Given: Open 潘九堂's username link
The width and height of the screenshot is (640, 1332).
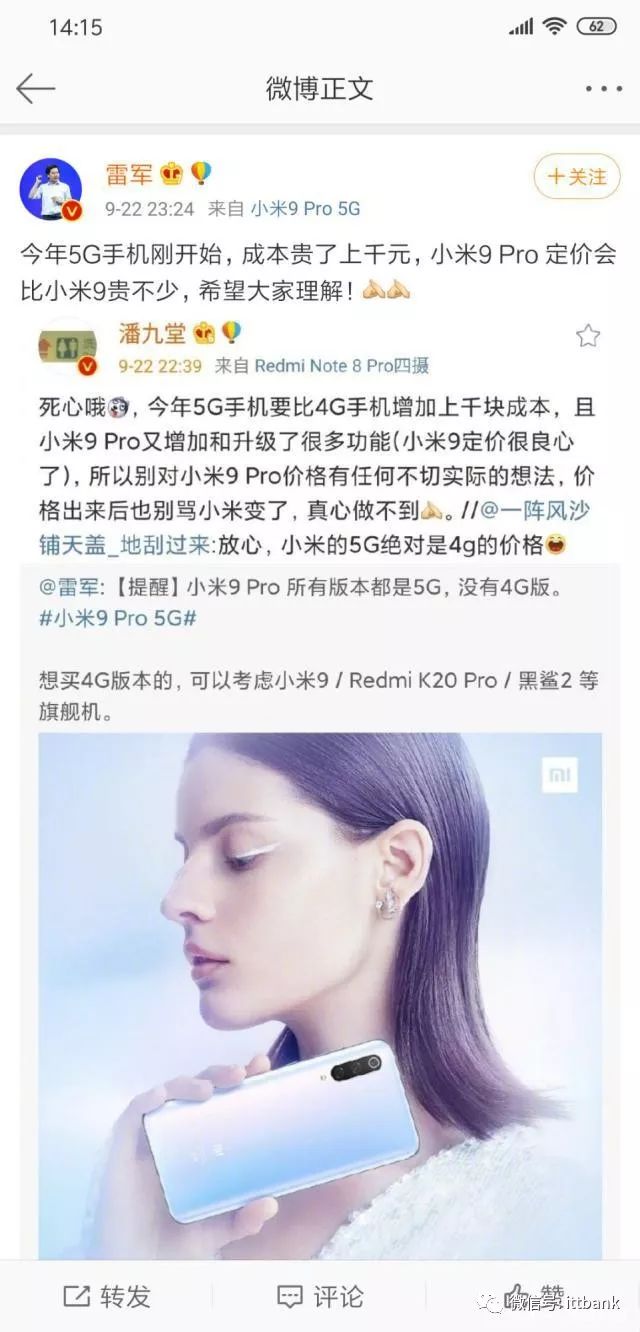Looking at the screenshot, I should point(150,333).
